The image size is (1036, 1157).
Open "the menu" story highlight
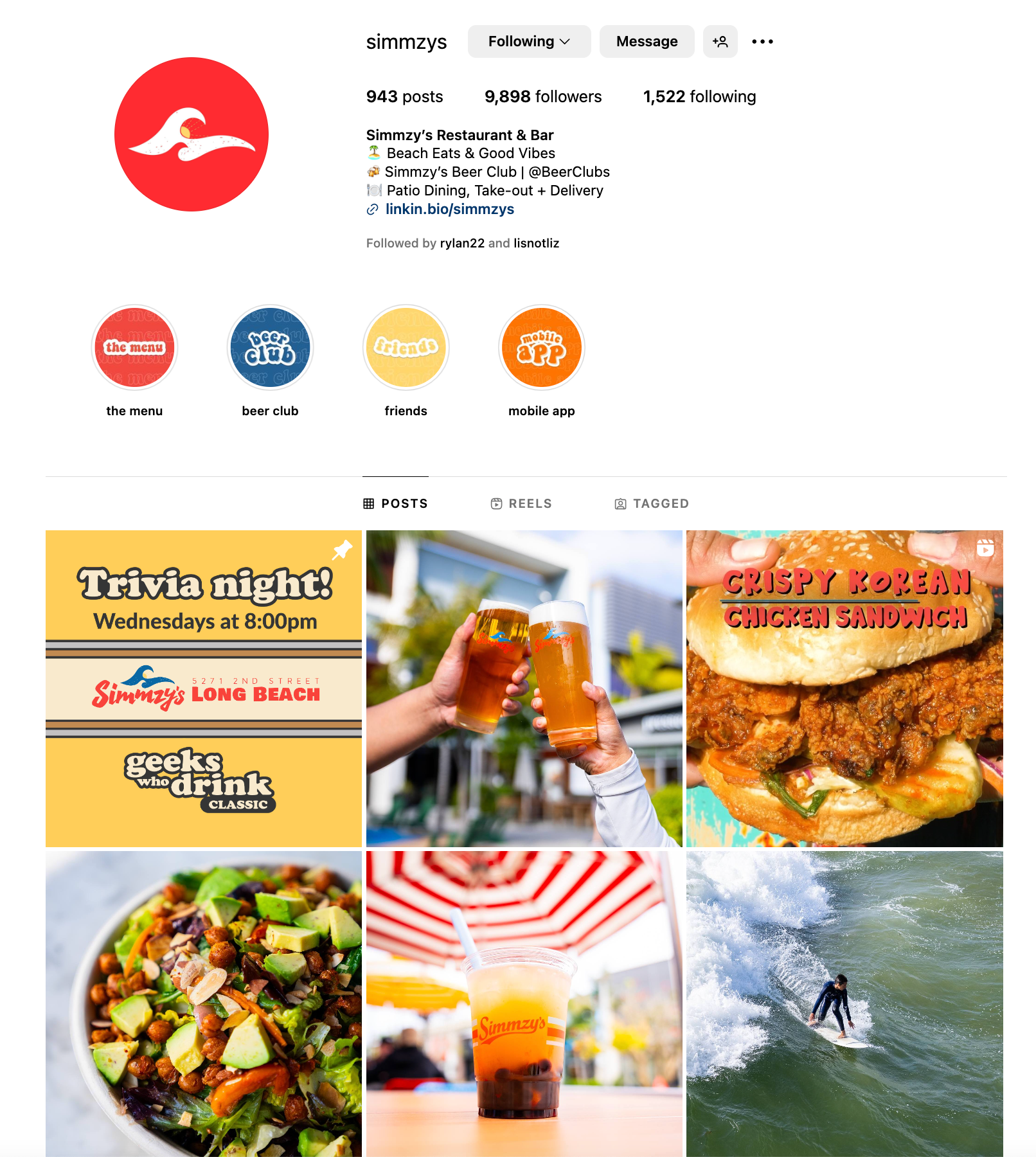134,348
